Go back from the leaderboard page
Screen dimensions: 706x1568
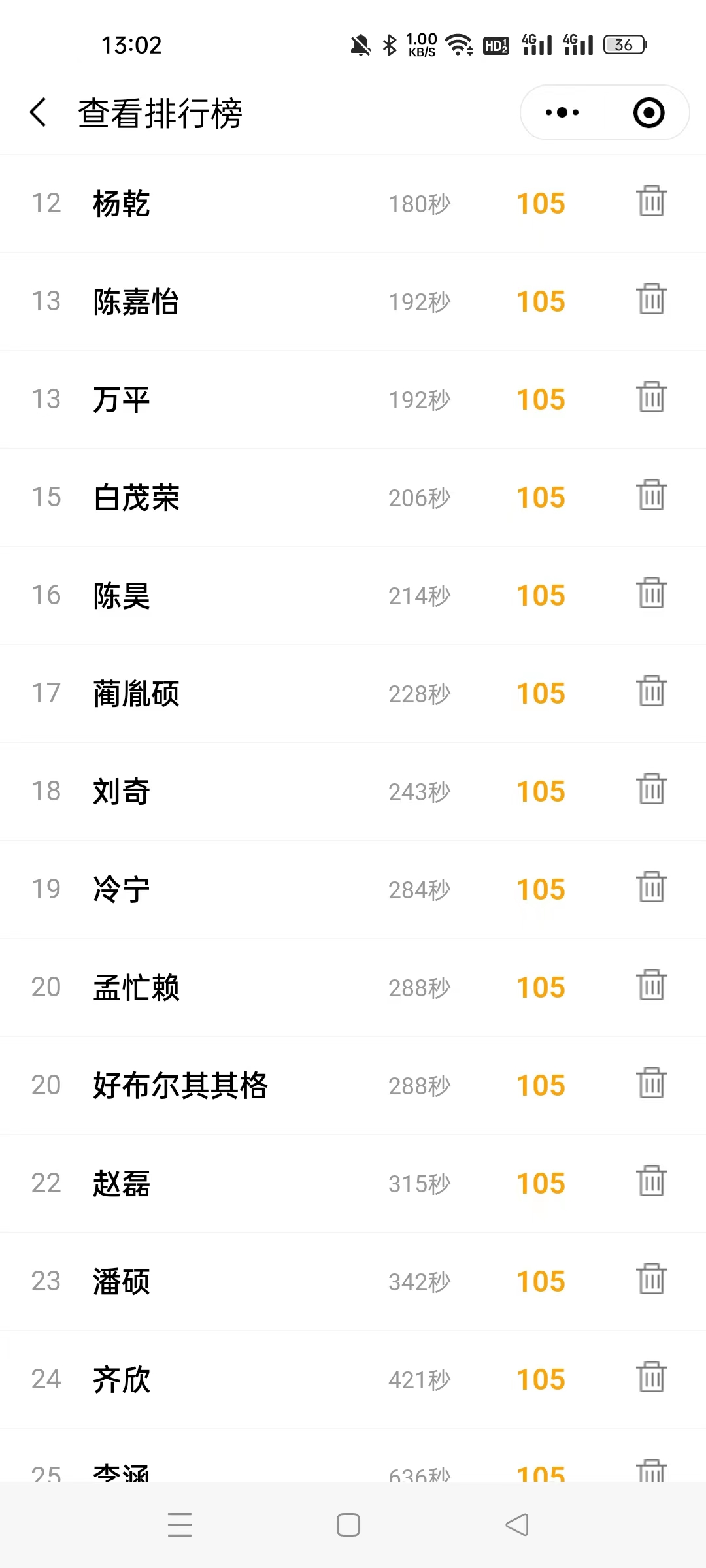[39, 112]
